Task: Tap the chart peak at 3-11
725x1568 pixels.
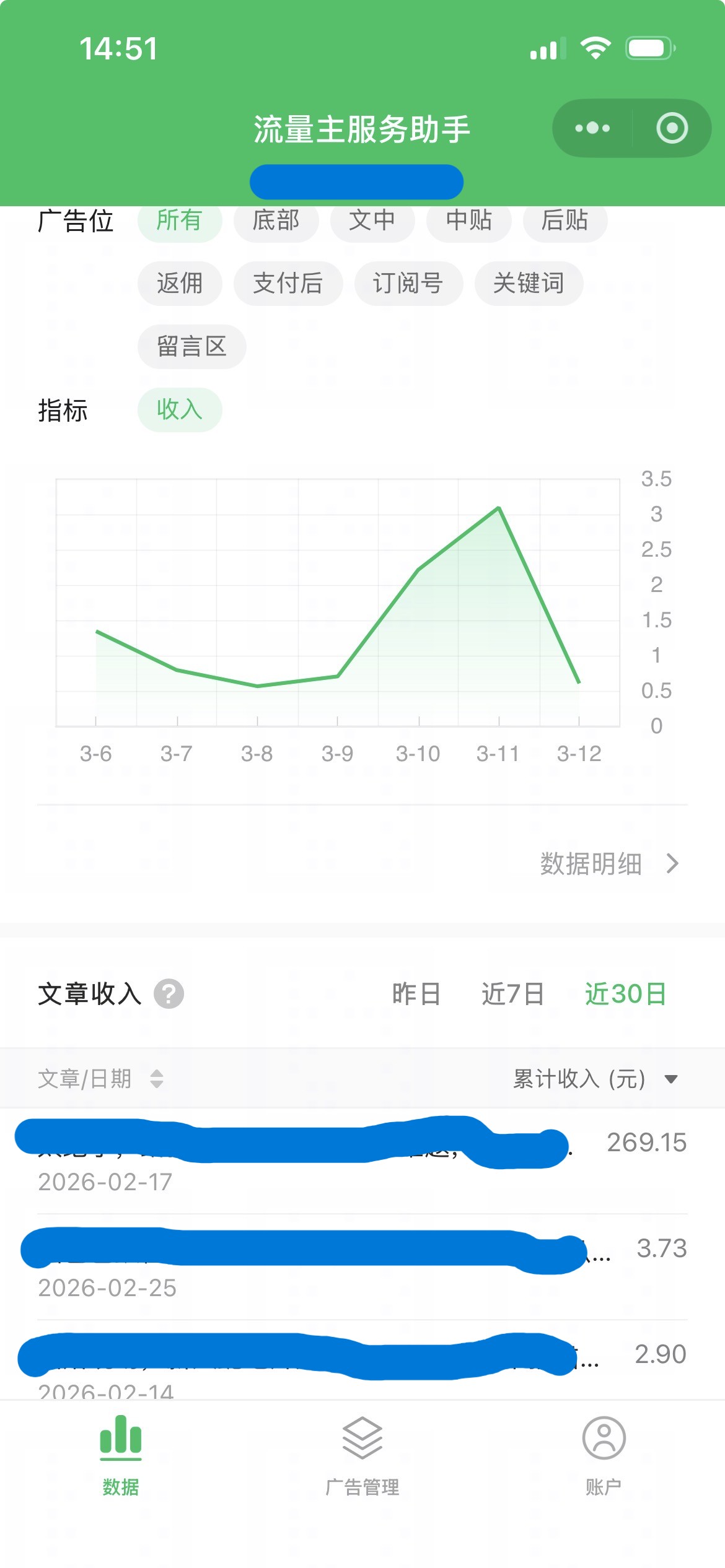Action: point(499,508)
